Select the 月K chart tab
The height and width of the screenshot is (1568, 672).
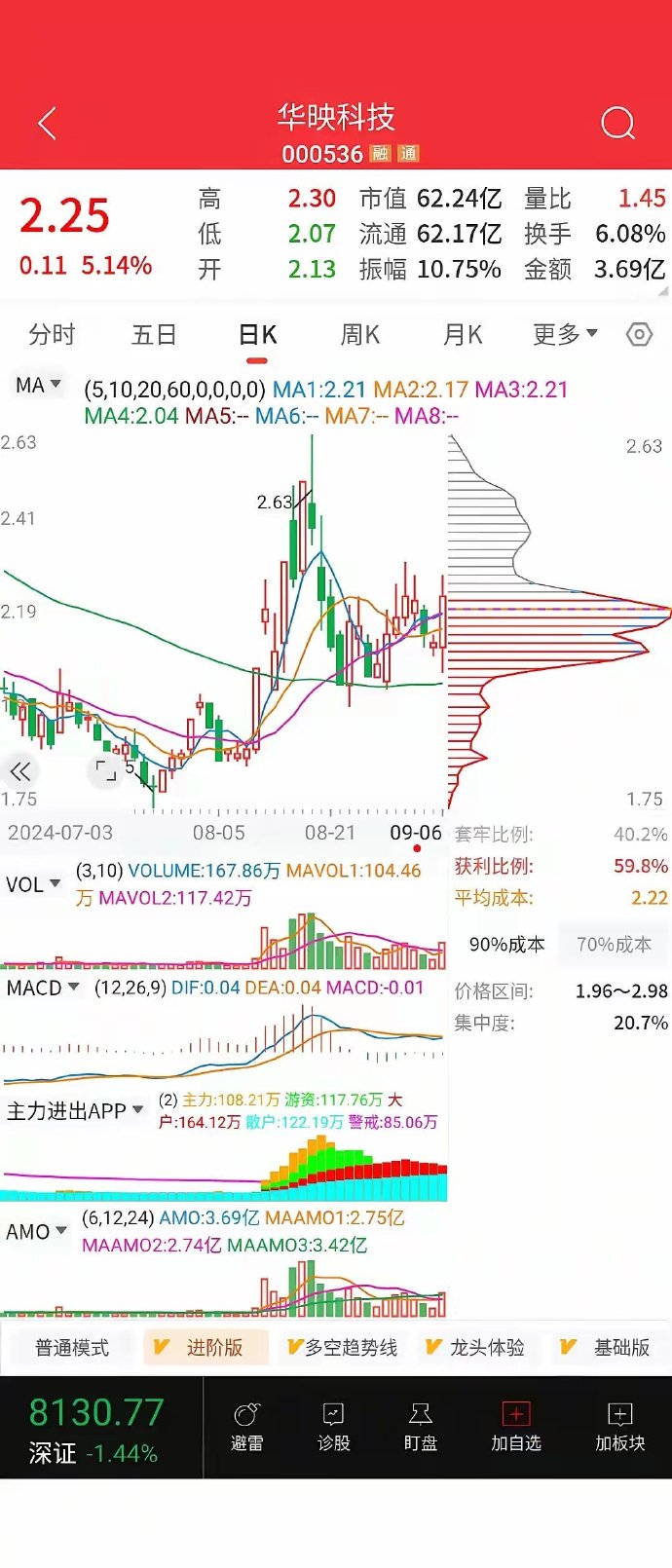pyautogui.click(x=463, y=335)
